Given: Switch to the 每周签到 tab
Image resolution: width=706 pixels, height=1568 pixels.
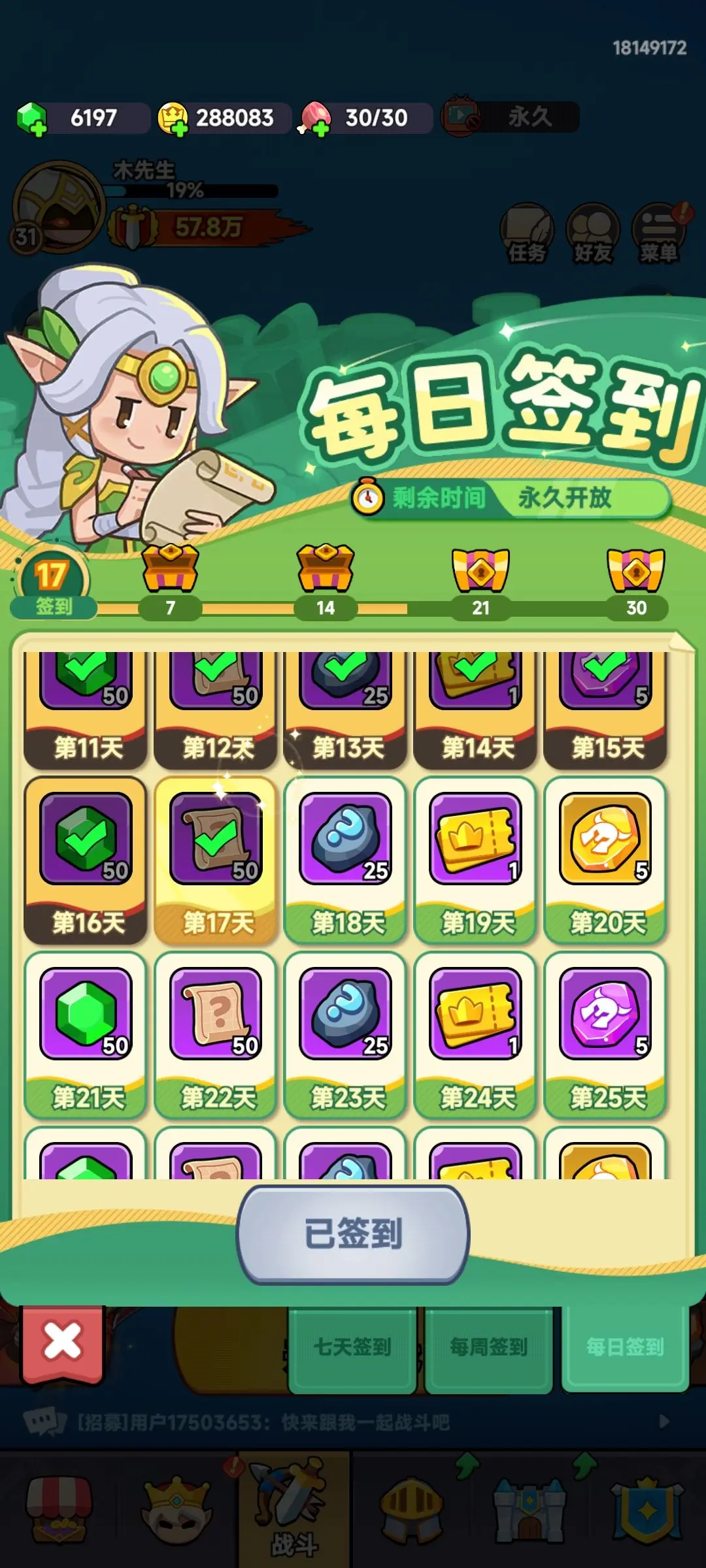Looking at the screenshot, I should [488, 1347].
